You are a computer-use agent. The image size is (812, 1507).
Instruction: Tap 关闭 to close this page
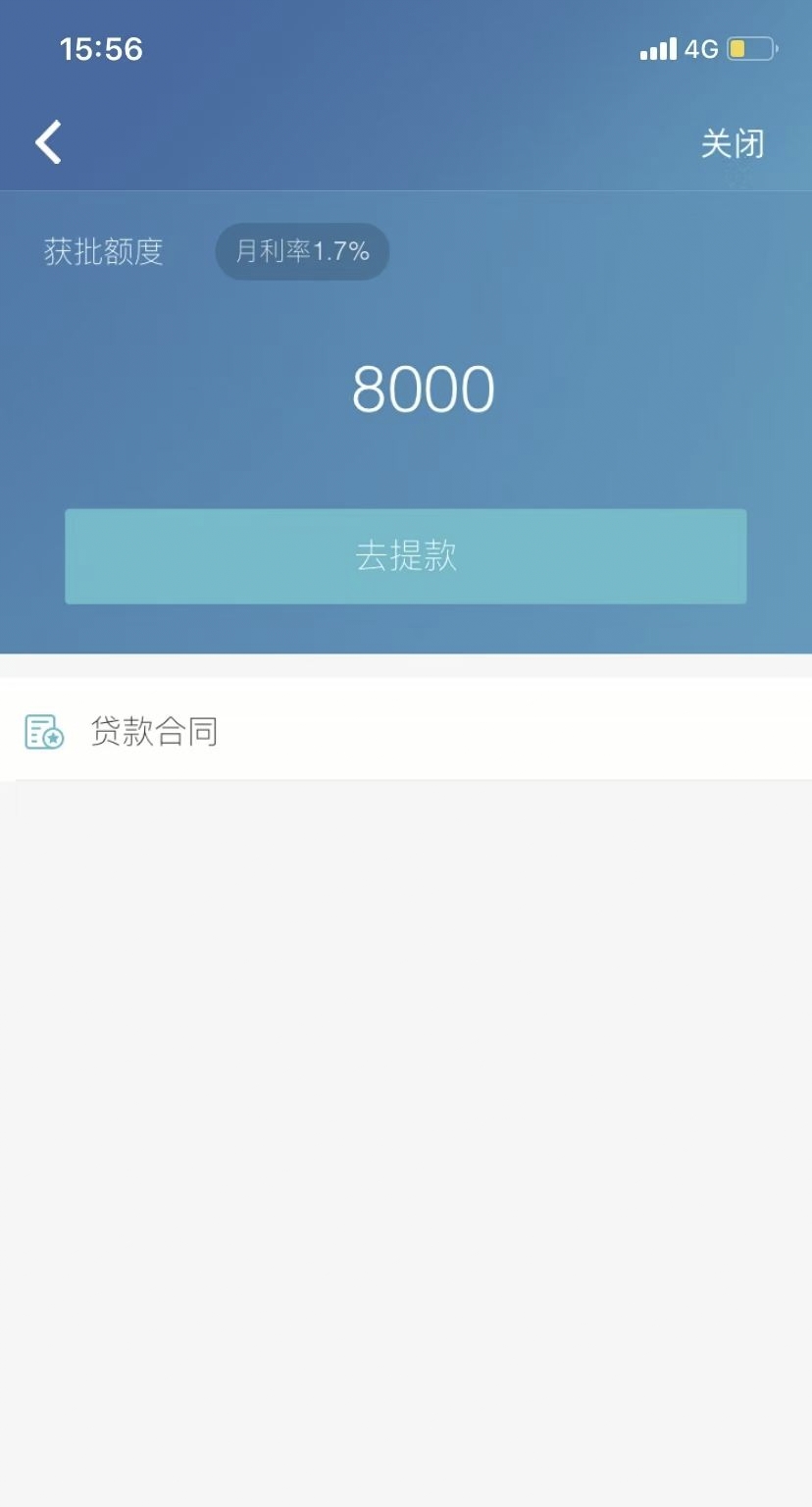pos(733,143)
